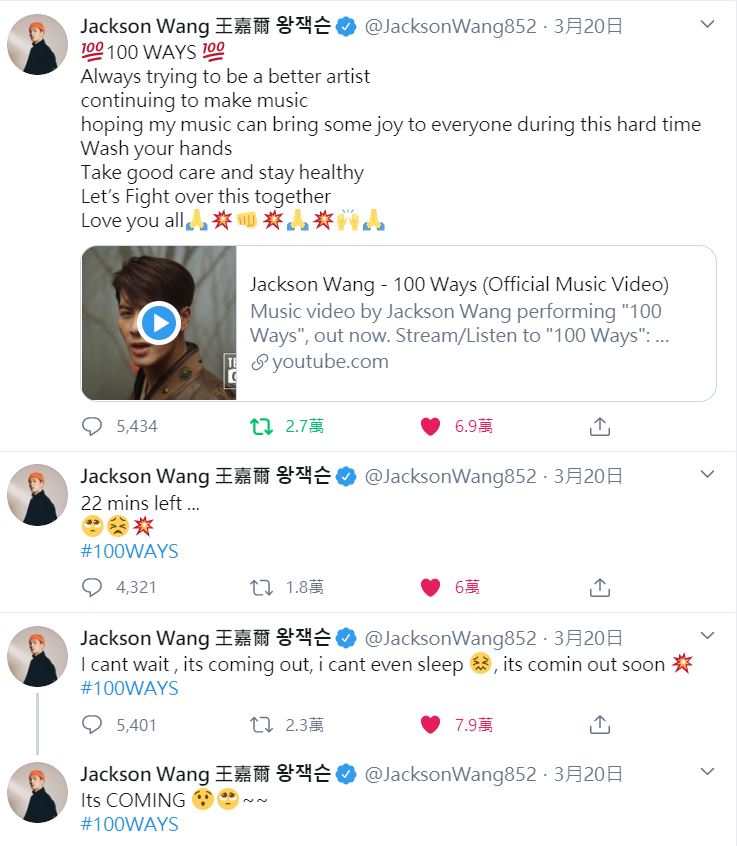Open options for "22 mins left" tweet
Screen dimensions: 737x846
click(707, 474)
